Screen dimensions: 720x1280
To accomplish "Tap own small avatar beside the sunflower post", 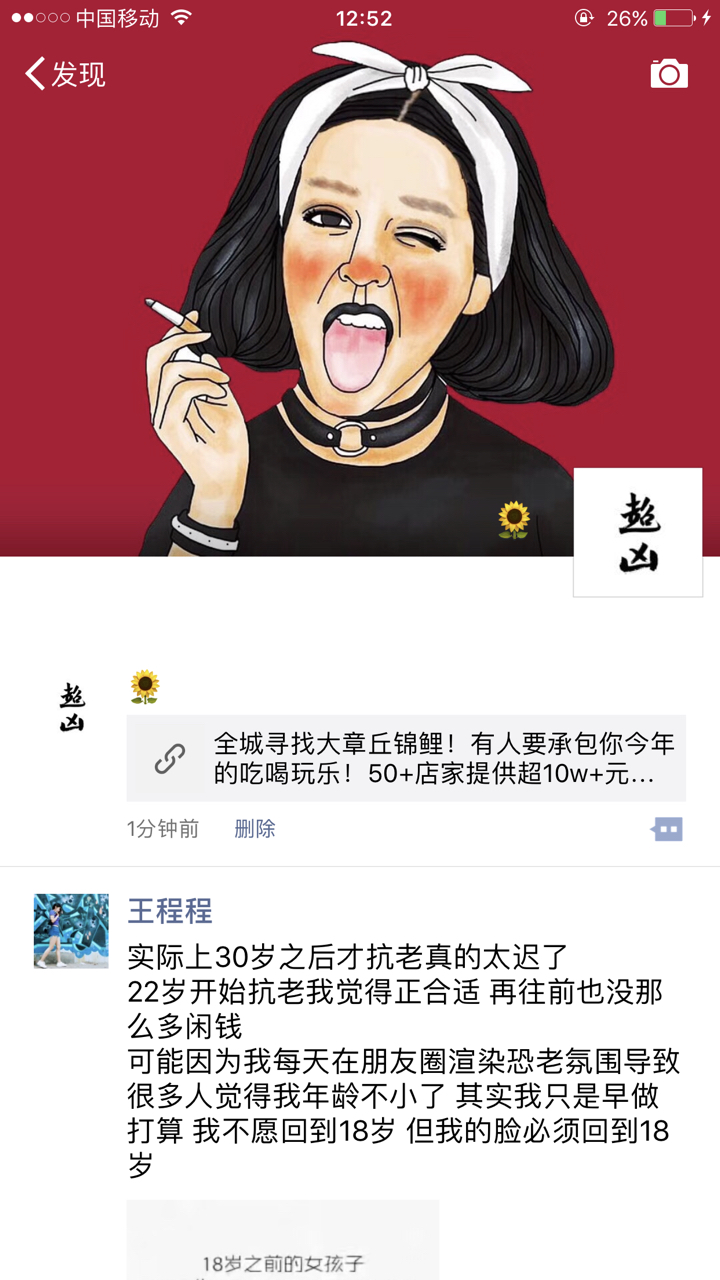I will [x=71, y=709].
